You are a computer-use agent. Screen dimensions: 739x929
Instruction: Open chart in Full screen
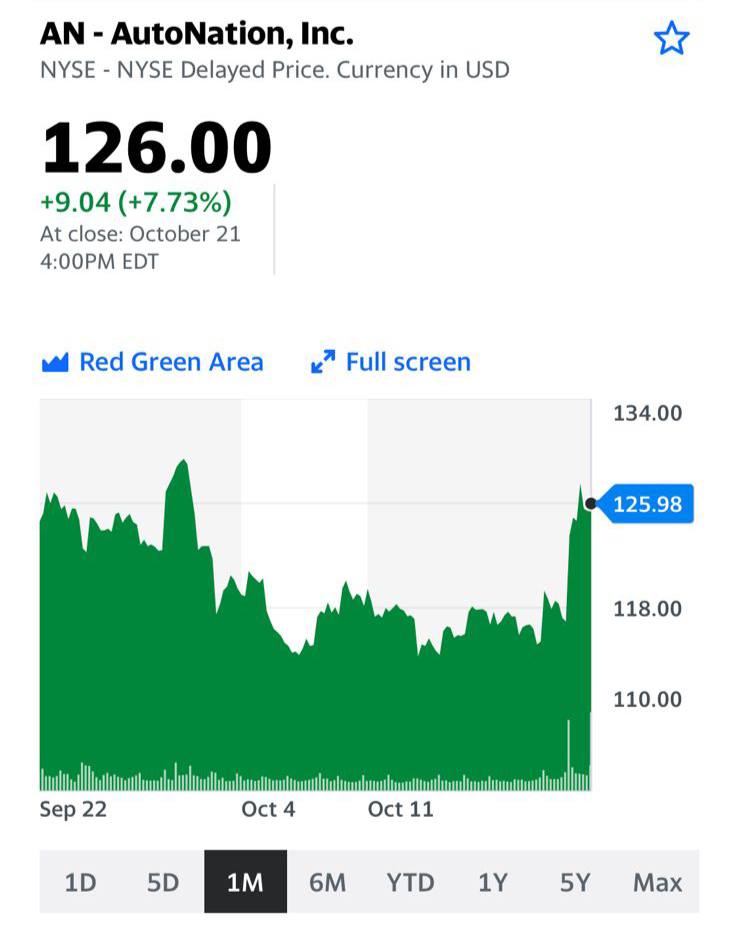coord(391,362)
